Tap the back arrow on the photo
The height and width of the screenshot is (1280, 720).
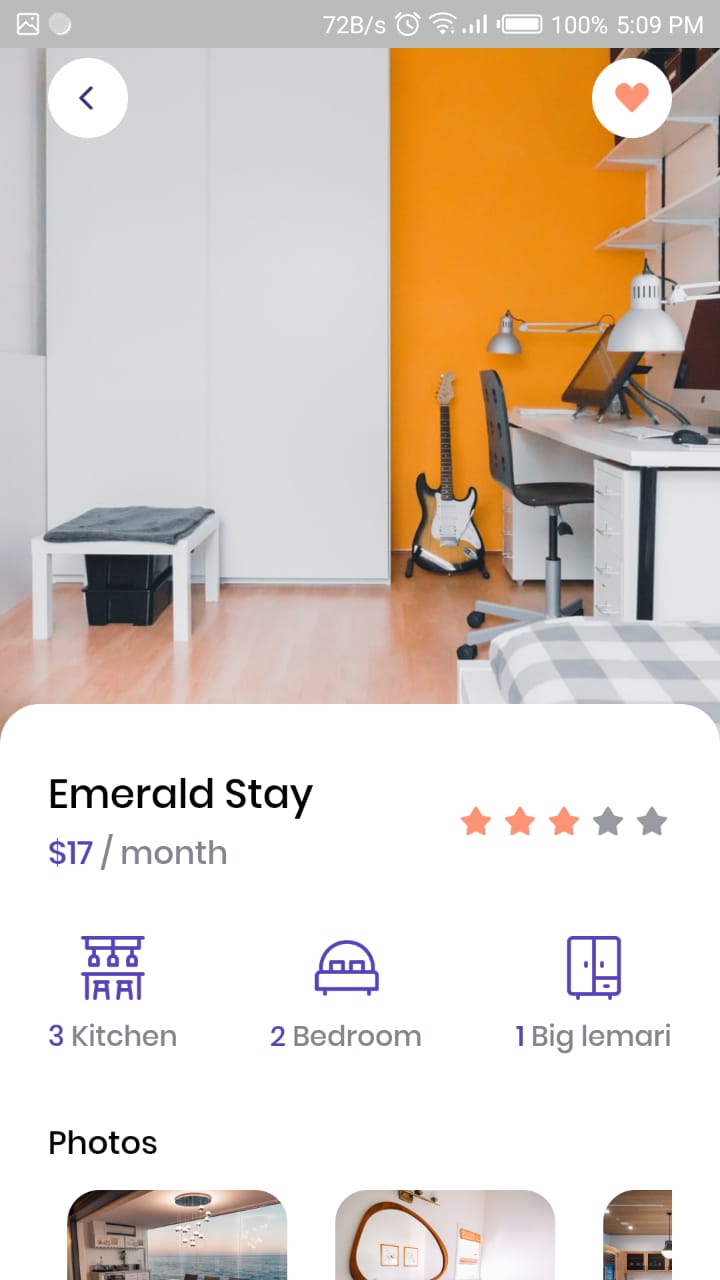(x=87, y=97)
